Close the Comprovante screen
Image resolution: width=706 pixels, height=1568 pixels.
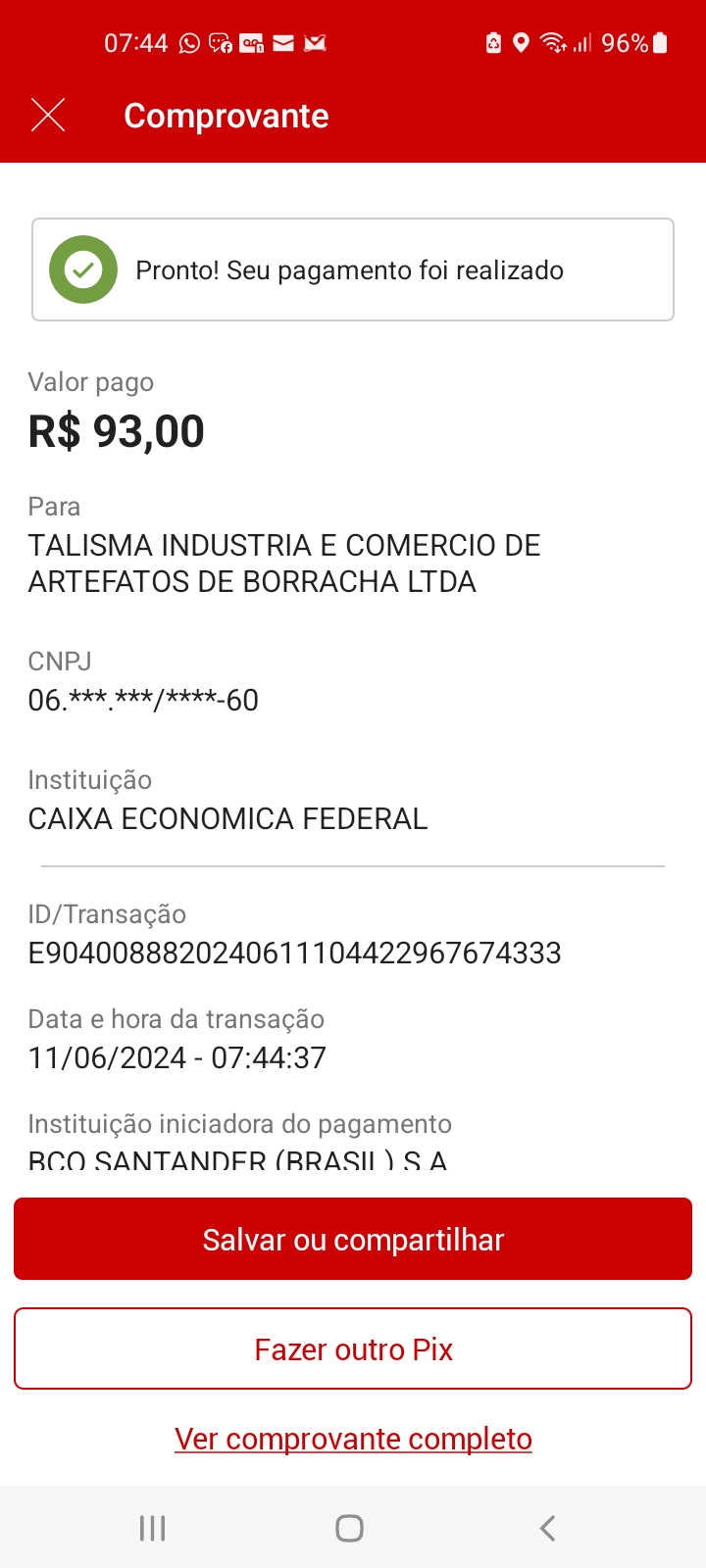click(x=48, y=116)
